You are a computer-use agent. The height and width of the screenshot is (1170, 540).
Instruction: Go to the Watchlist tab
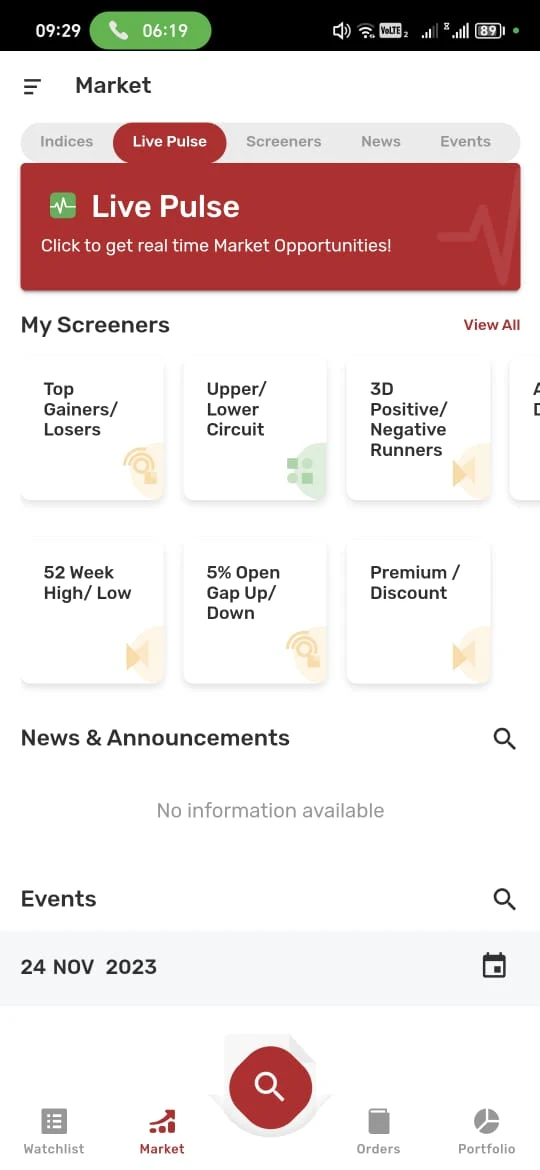pyautogui.click(x=54, y=1132)
